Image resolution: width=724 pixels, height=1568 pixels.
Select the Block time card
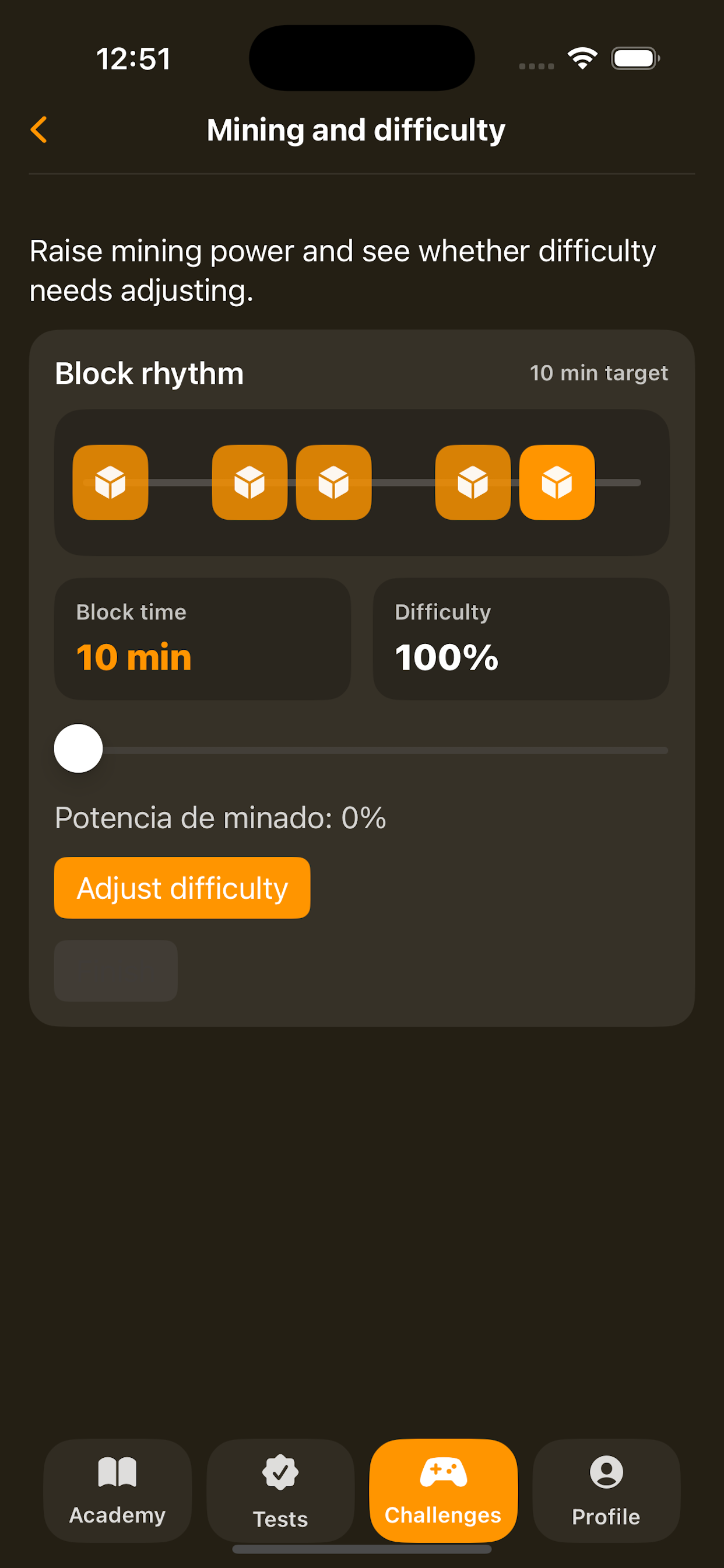click(x=201, y=638)
